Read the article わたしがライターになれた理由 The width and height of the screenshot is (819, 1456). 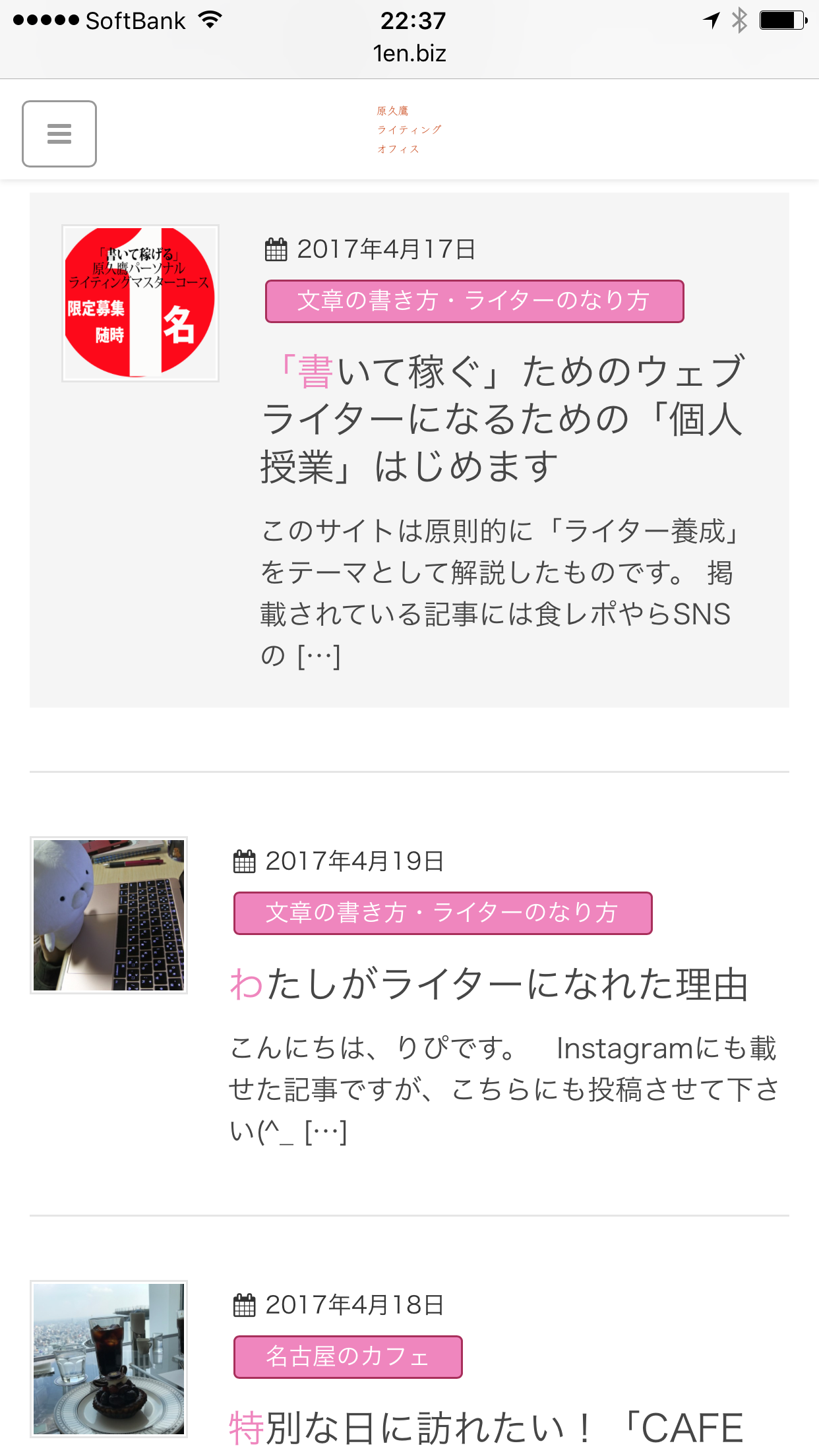coord(489,985)
